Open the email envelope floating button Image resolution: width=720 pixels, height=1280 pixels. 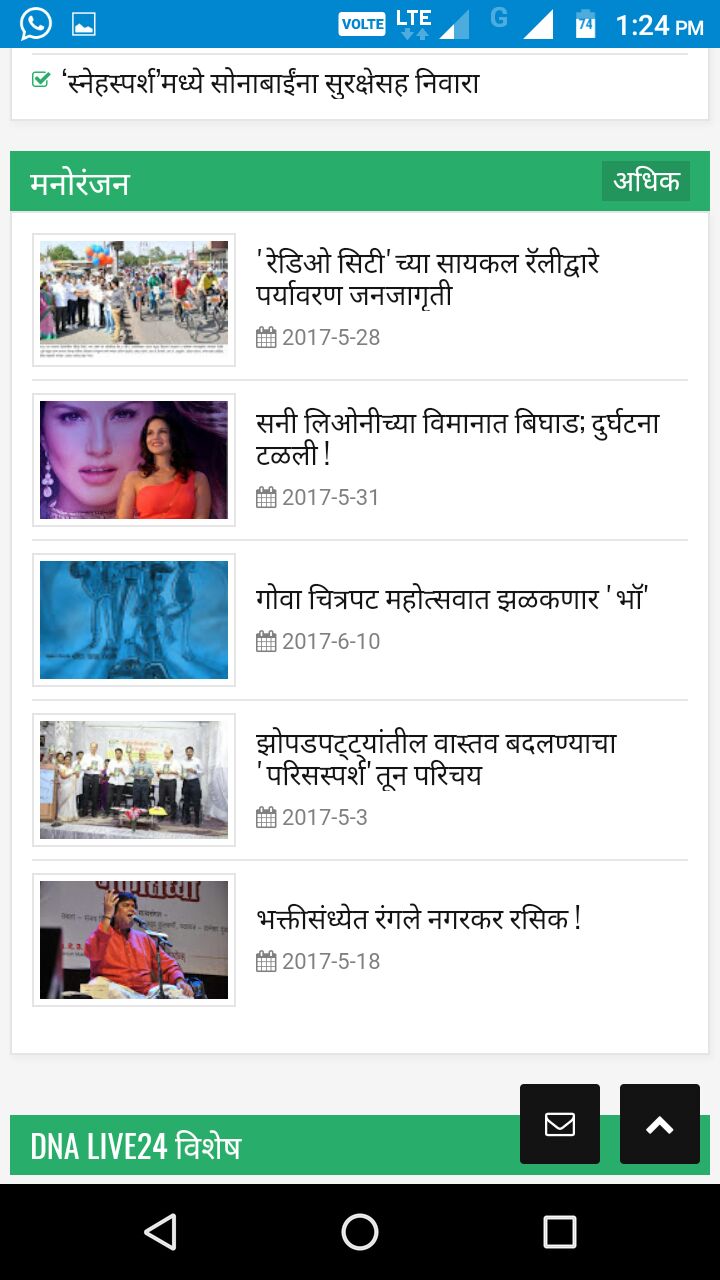[x=560, y=1124]
